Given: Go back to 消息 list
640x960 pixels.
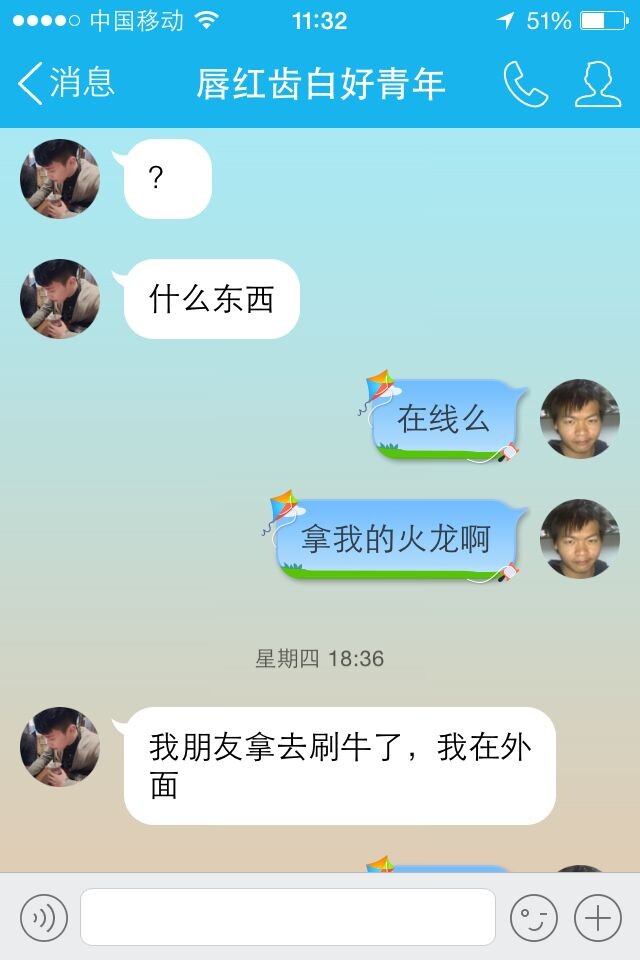Looking at the screenshot, I should [x=65, y=84].
